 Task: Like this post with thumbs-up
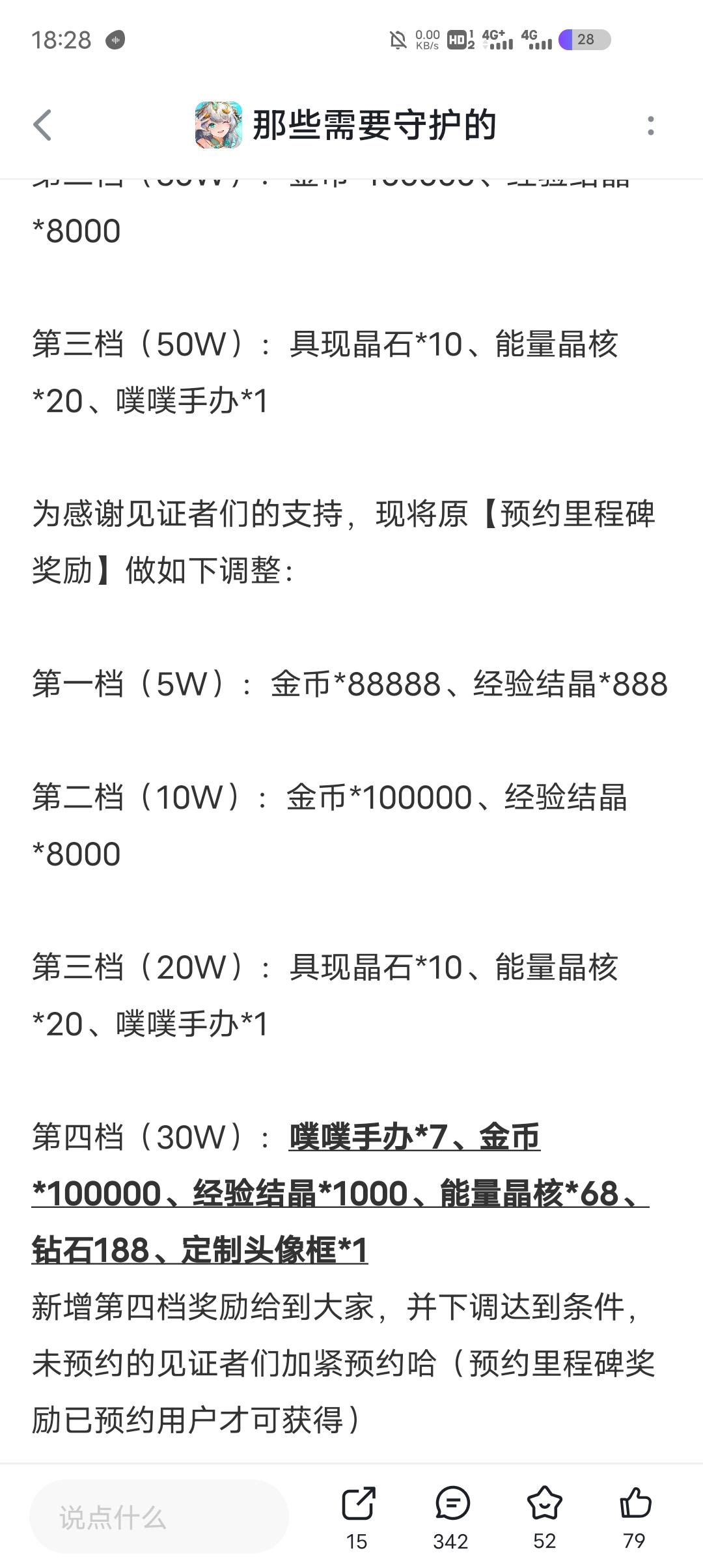(635, 1504)
